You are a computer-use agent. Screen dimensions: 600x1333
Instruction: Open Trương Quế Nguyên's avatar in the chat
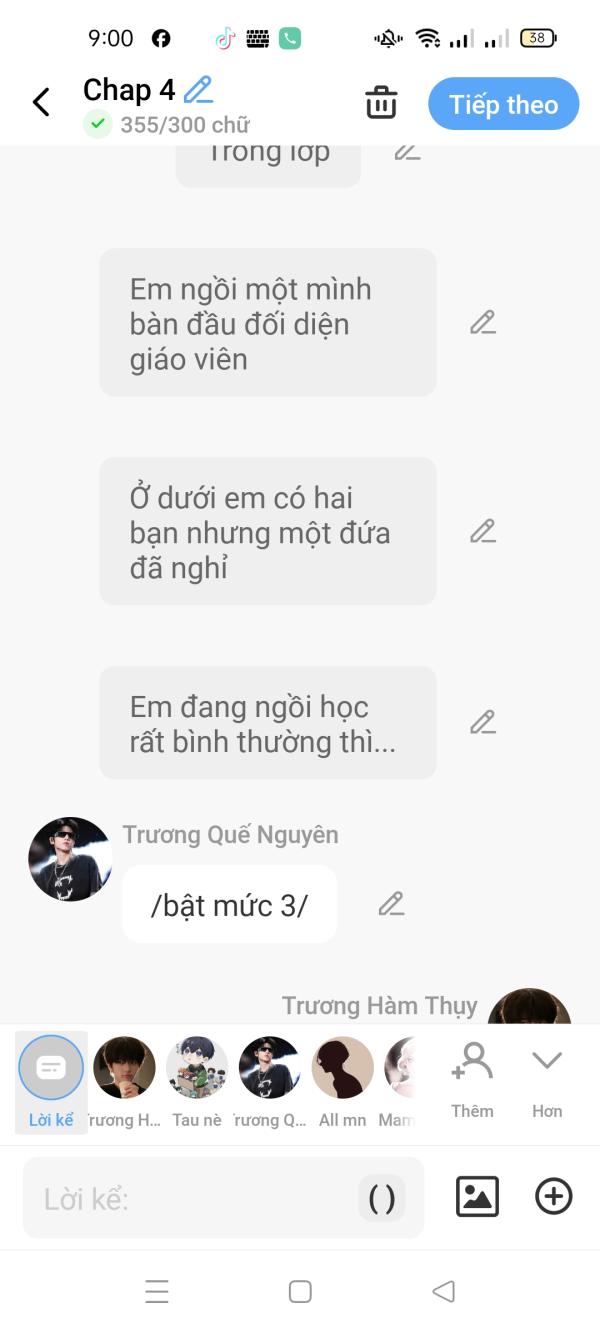click(x=70, y=859)
